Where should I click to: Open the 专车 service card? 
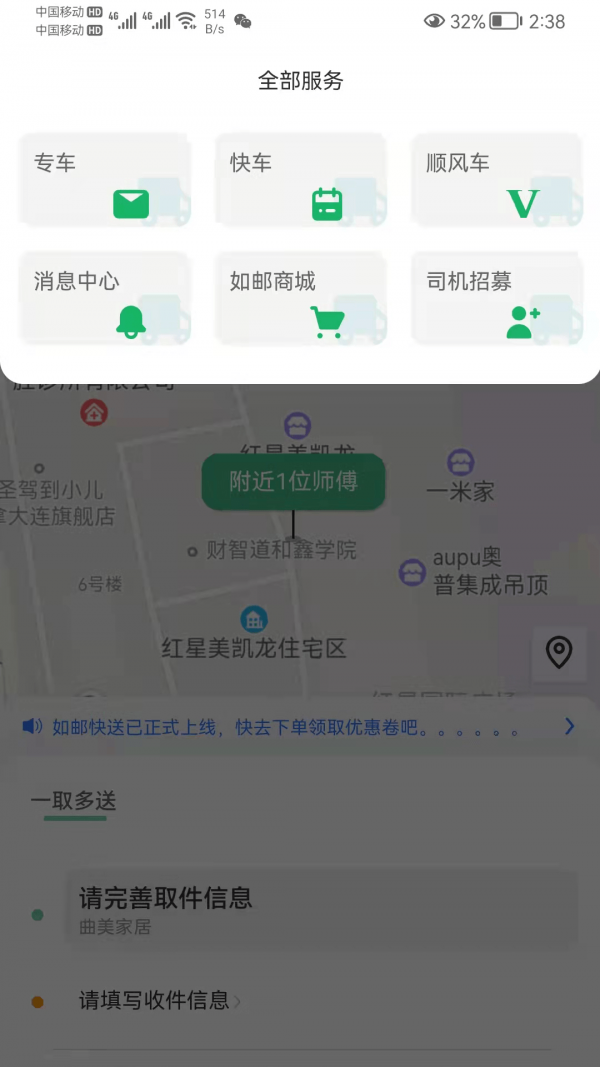[x=104, y=180]
